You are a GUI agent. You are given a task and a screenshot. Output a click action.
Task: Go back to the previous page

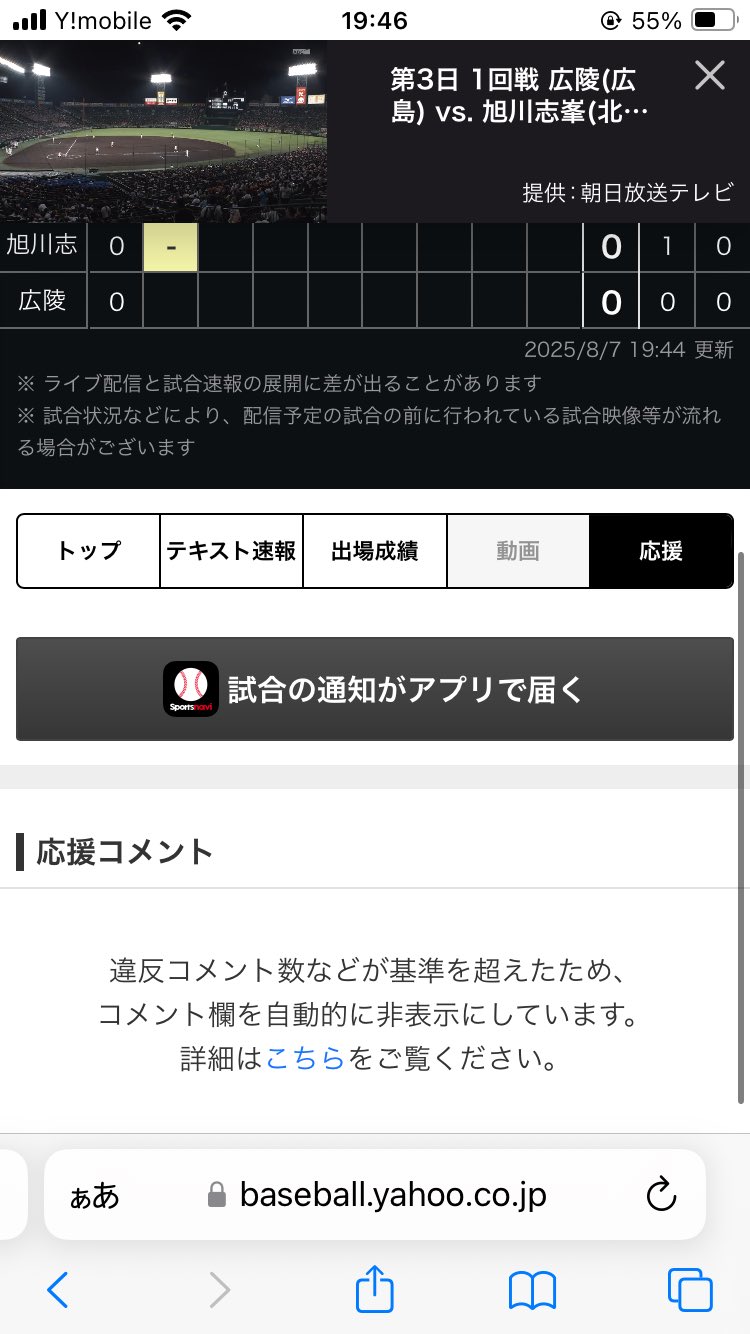point(58,1290)
